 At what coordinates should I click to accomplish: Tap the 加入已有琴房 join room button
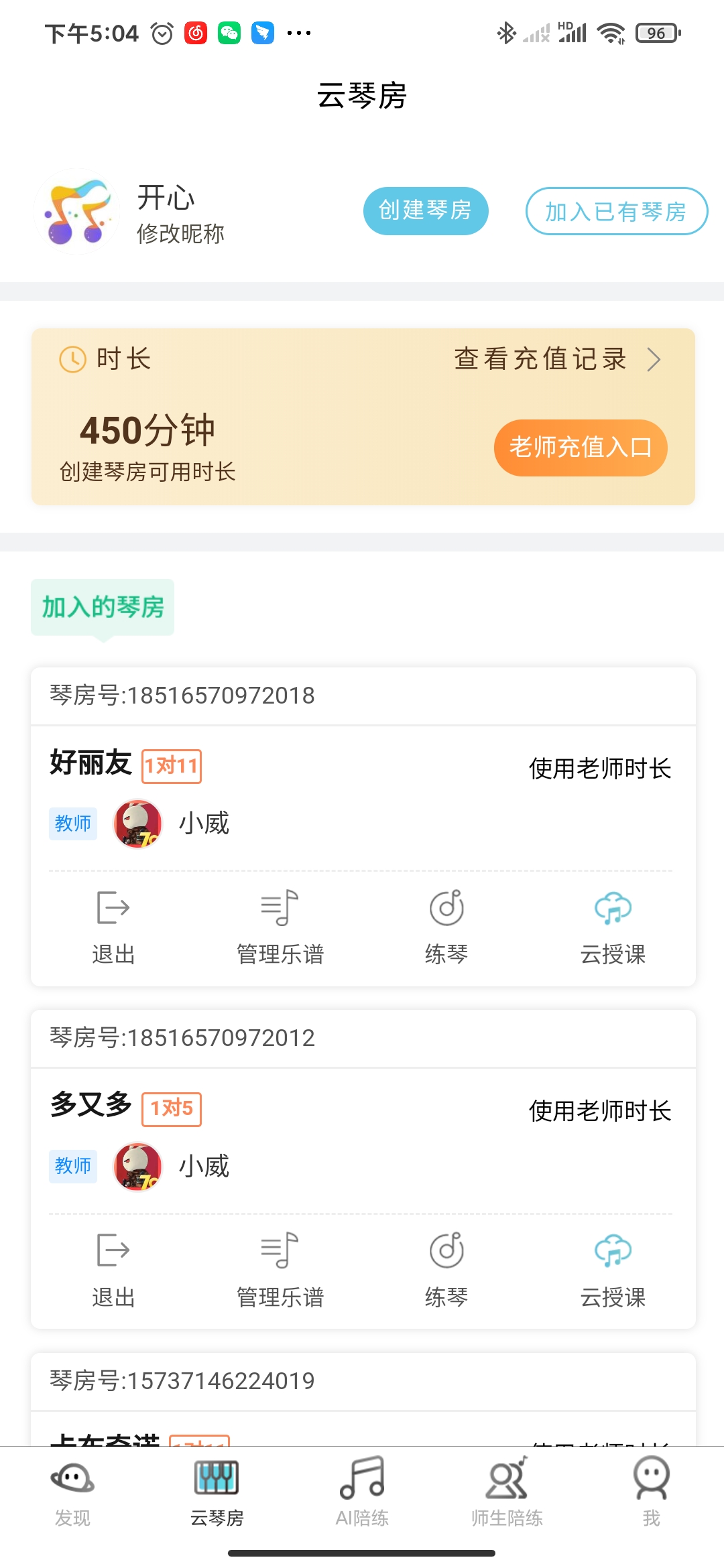[615, 210]
